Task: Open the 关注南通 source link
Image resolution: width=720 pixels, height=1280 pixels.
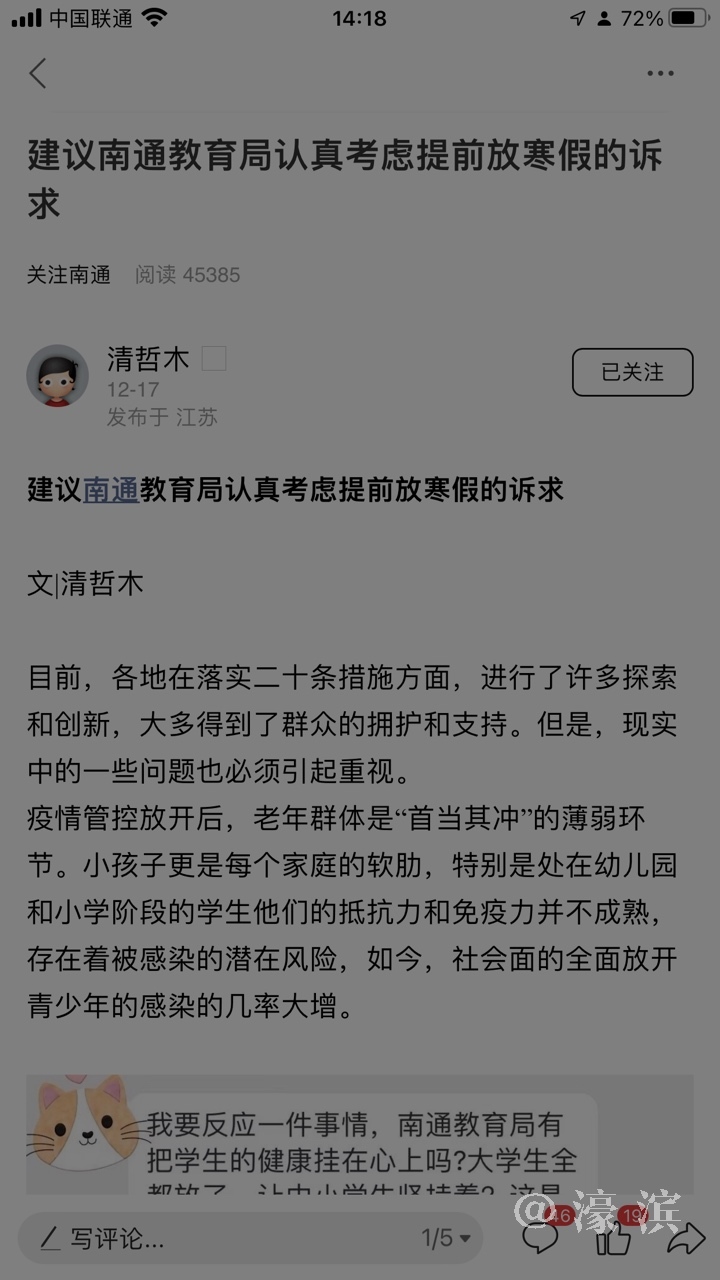Action: coord(69,274)
